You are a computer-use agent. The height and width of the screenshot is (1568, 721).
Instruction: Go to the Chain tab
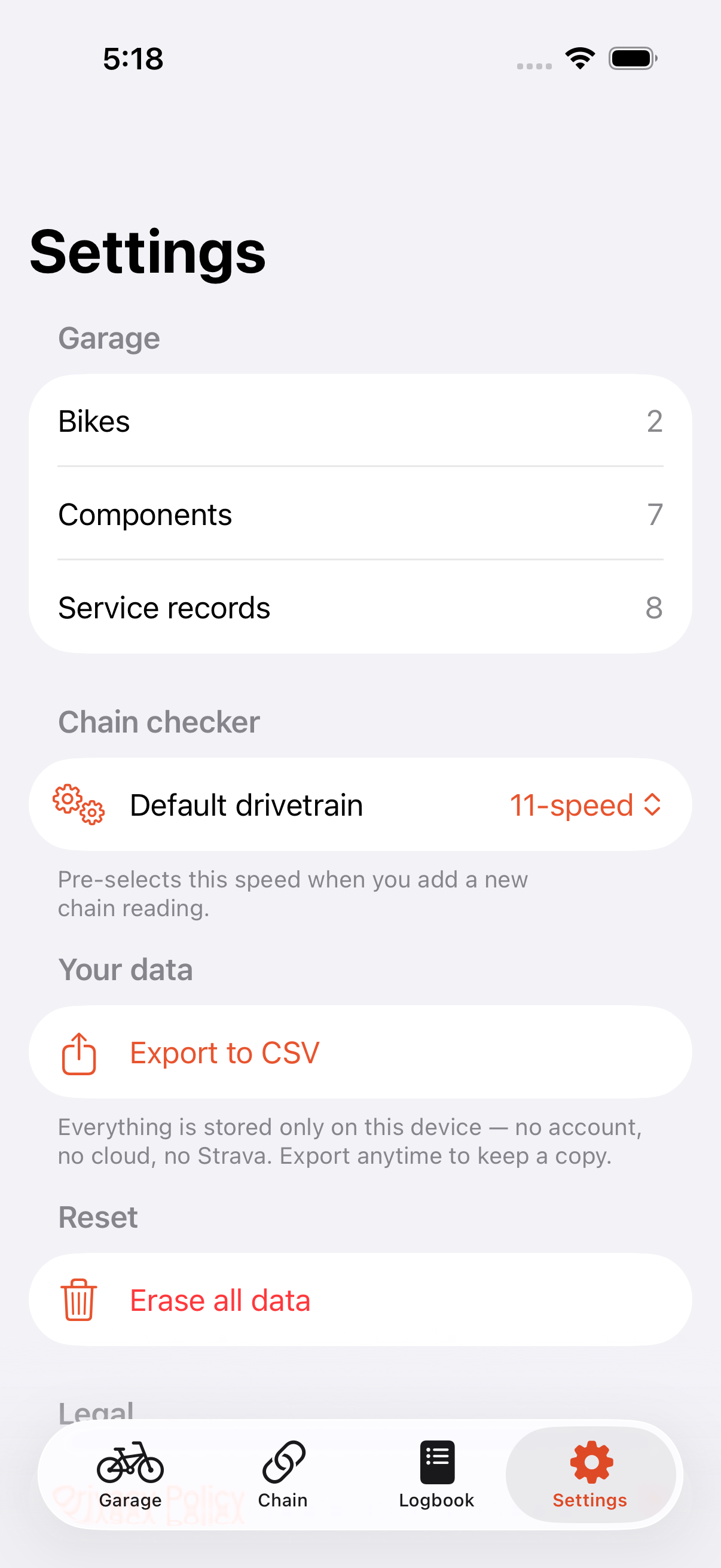point(283,1474)
